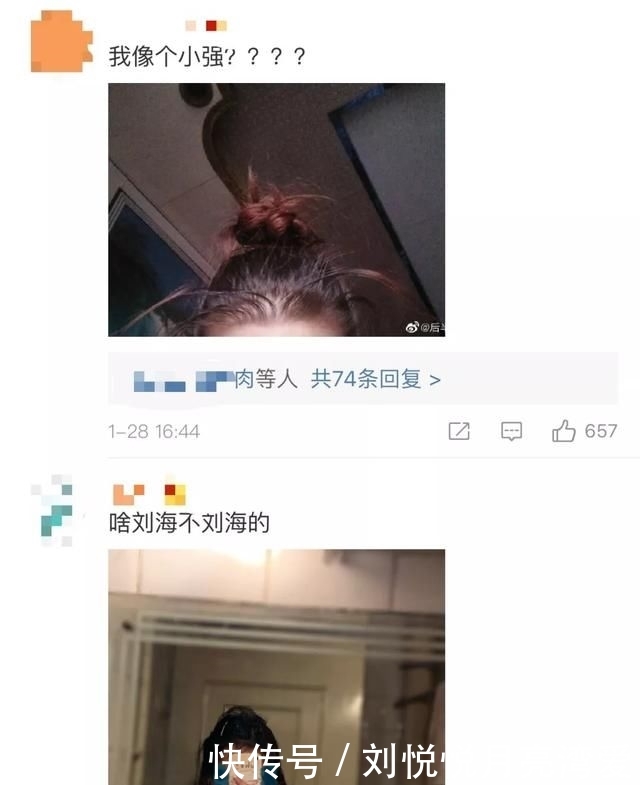Open the 共74条回复 replies link

click(x=375, y=380)
